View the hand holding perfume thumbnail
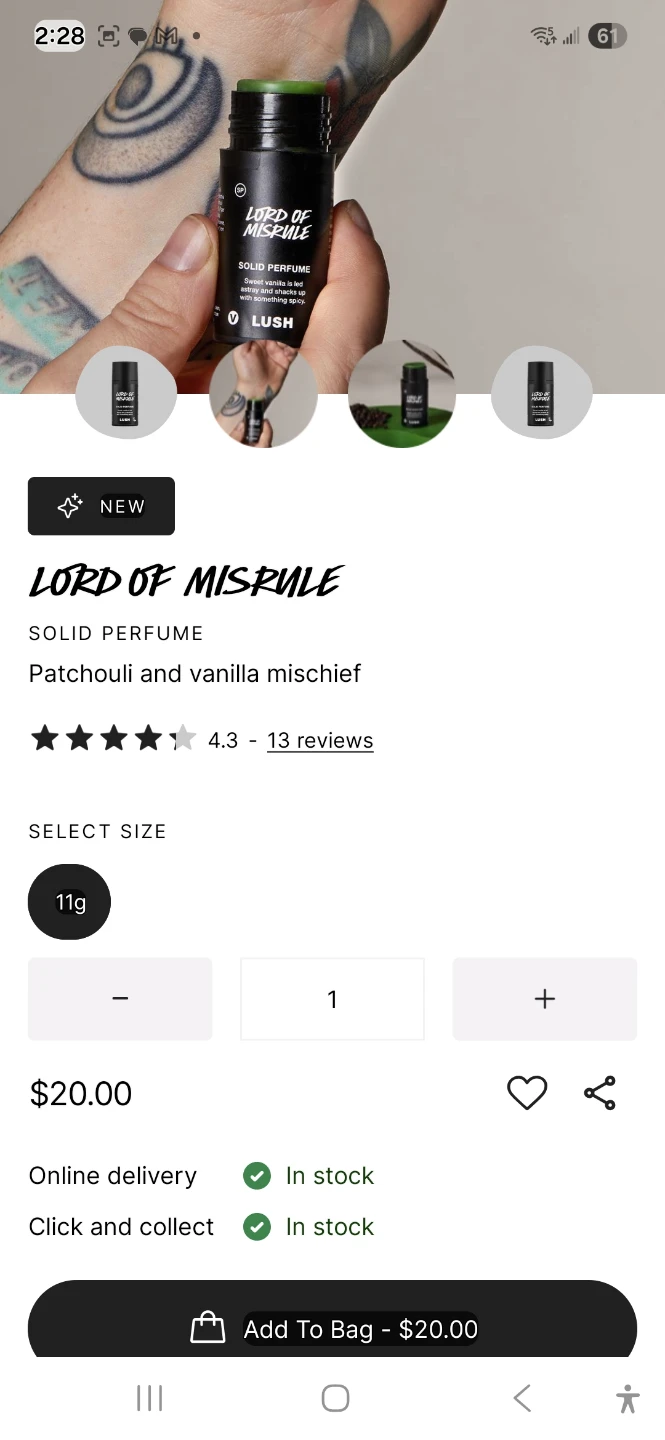 click(263, 393)
